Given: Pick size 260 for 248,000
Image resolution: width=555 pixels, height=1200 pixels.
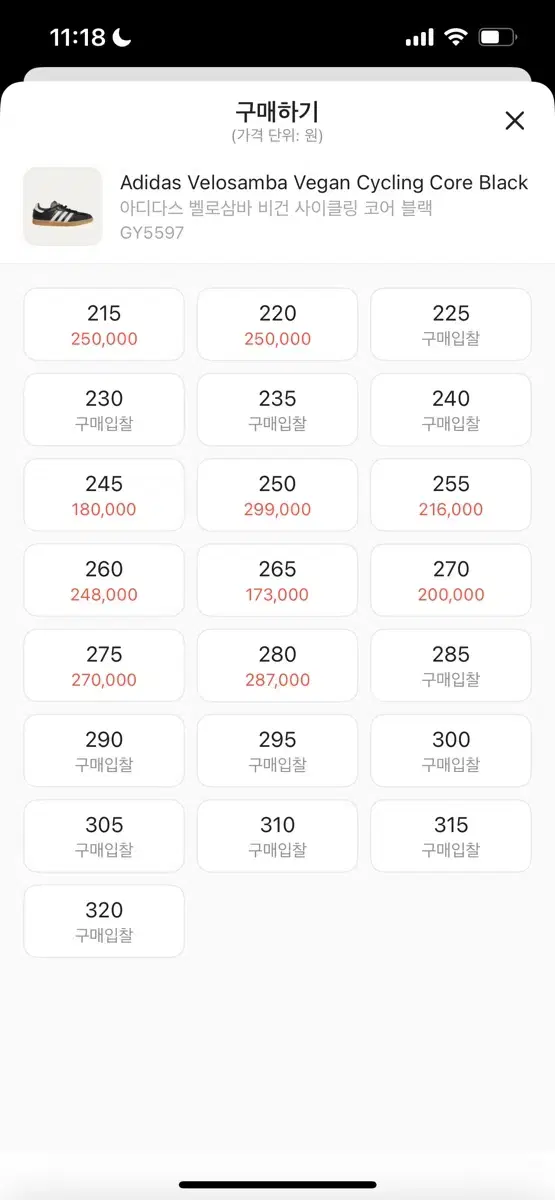Looking at the screenshot, I should click(x=104, y=580).
